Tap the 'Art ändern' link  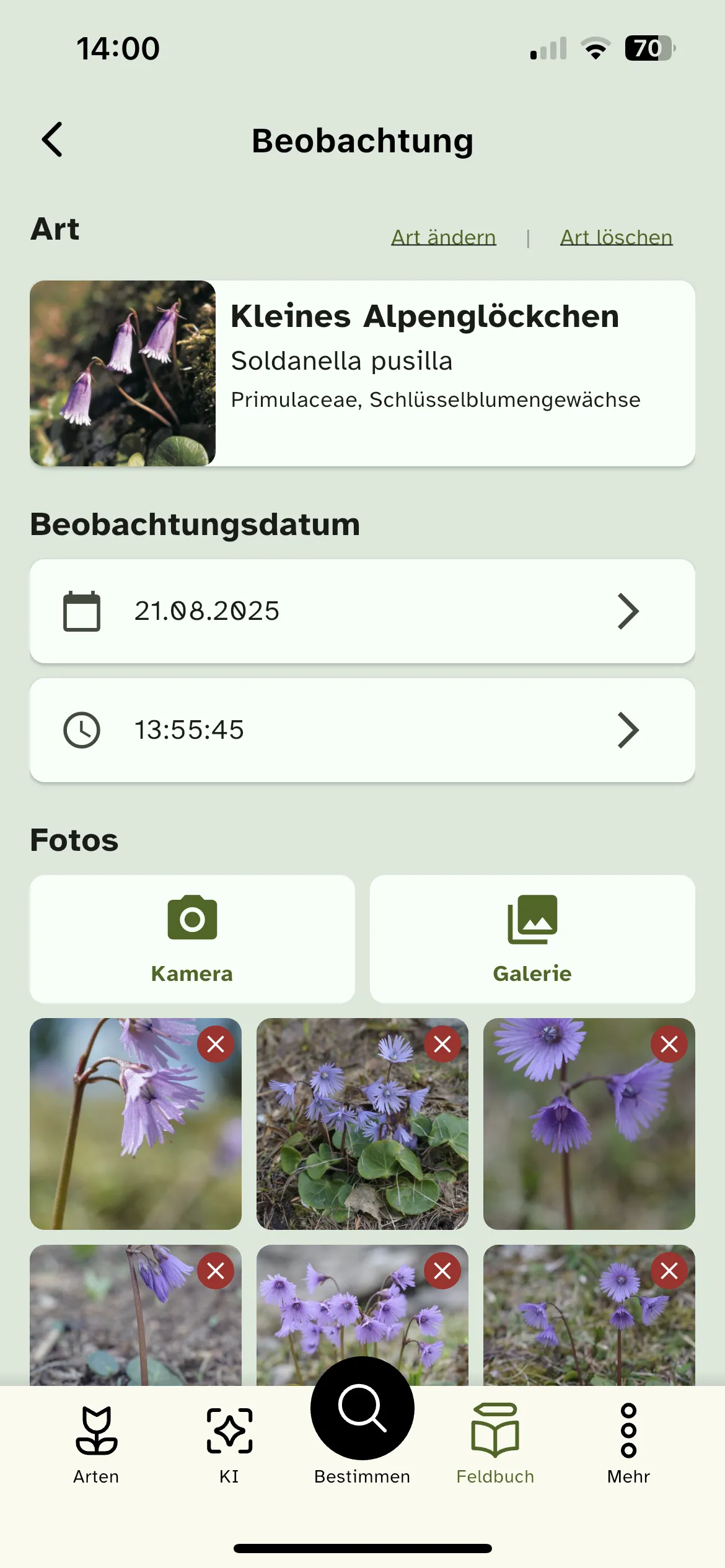[443, 237]
